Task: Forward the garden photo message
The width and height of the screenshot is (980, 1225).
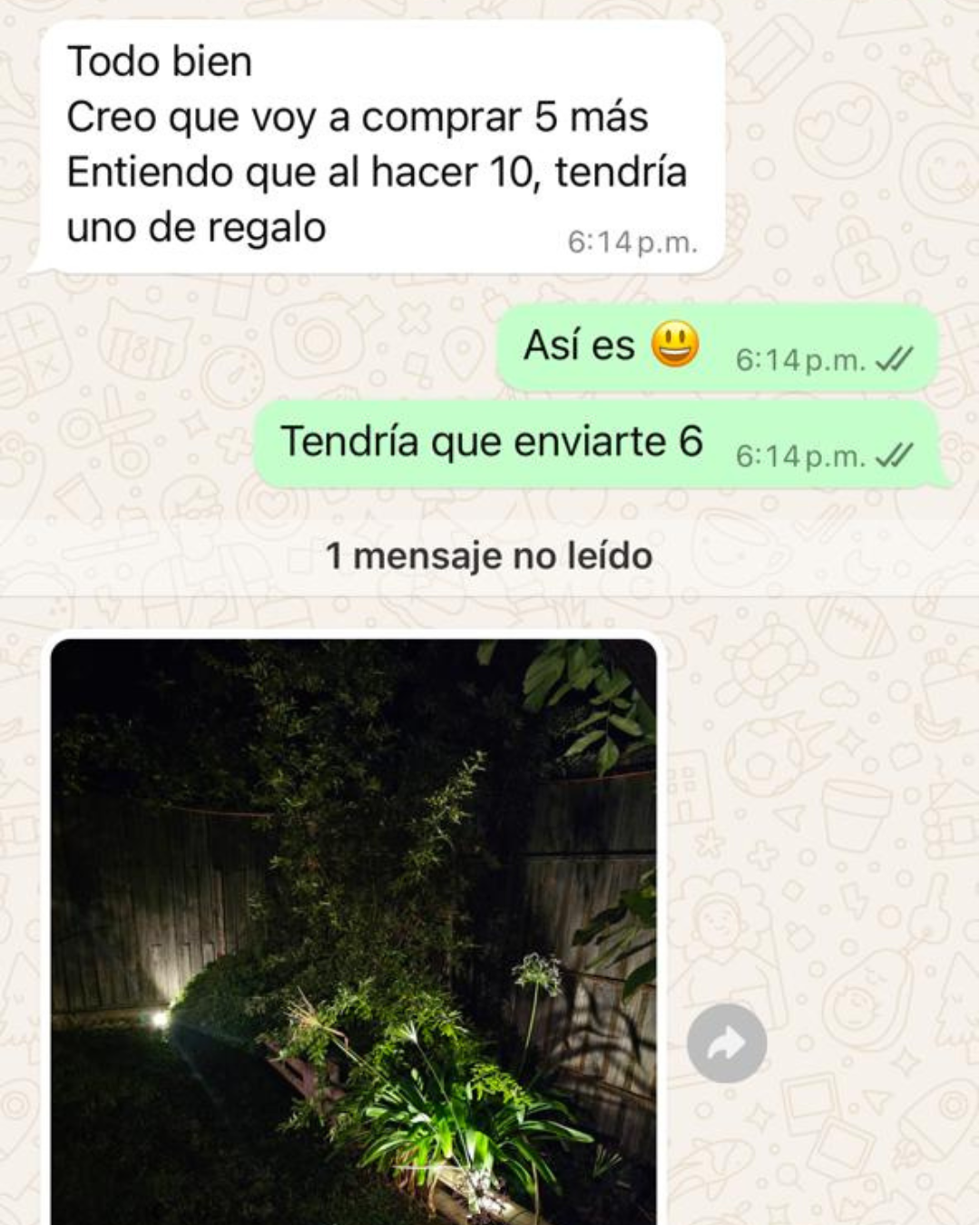Action: tap(726, 1044)
